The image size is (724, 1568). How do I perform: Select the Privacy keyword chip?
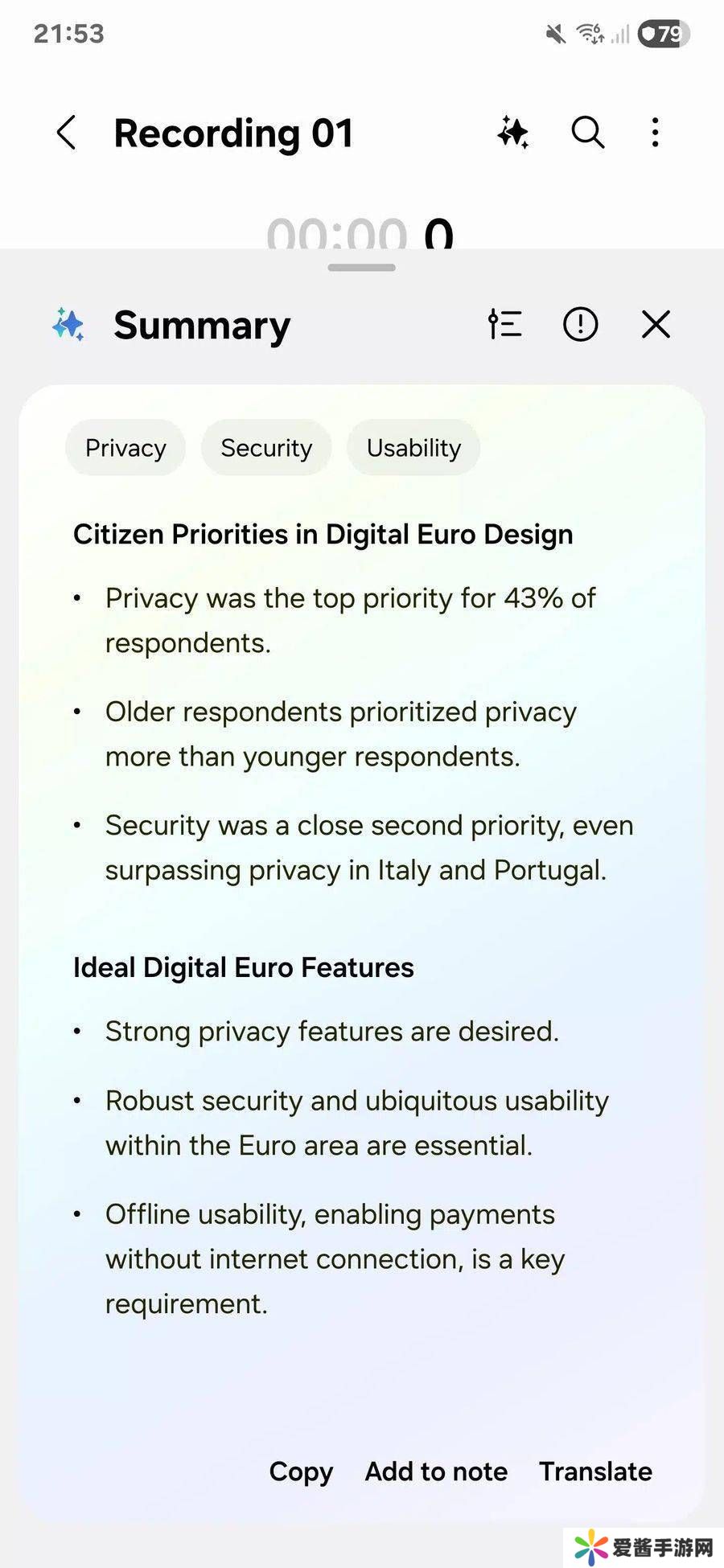click(x=125, y=448)
